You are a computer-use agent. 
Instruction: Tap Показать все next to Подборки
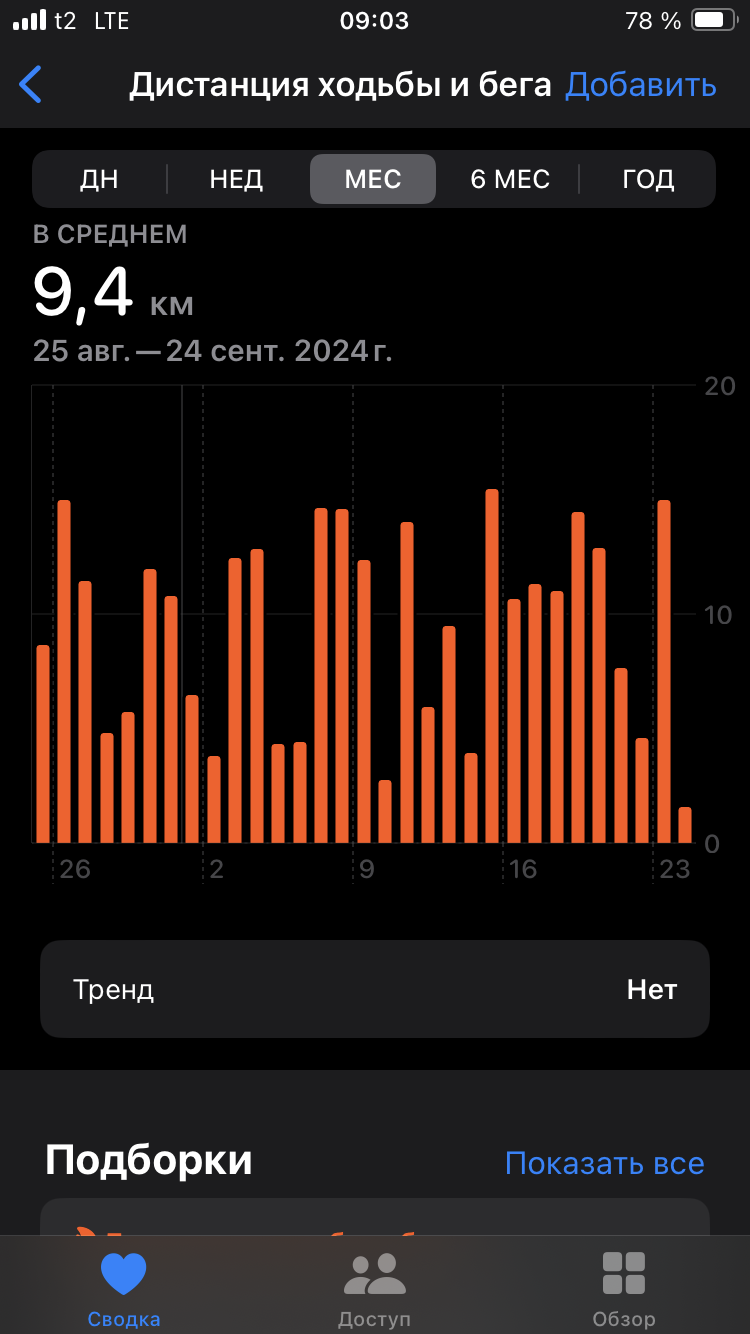click(604, 1163)
